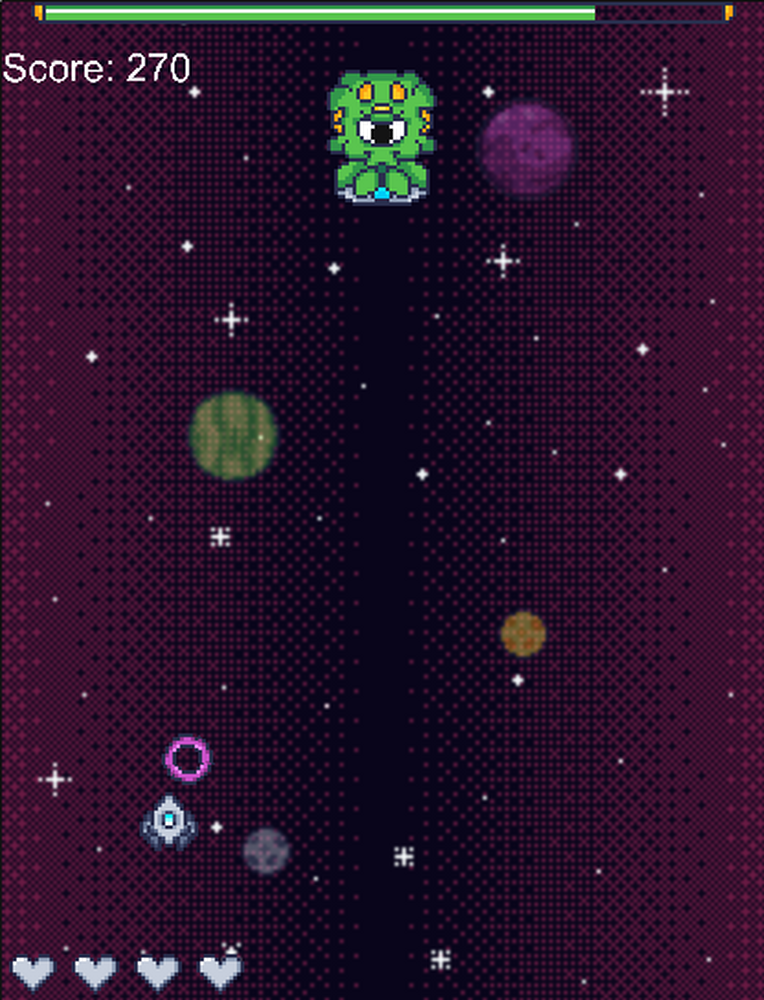Screen dimensions: 764x1000
Task: Click the purple planet near the boss
Action: [x=527, y=148]
